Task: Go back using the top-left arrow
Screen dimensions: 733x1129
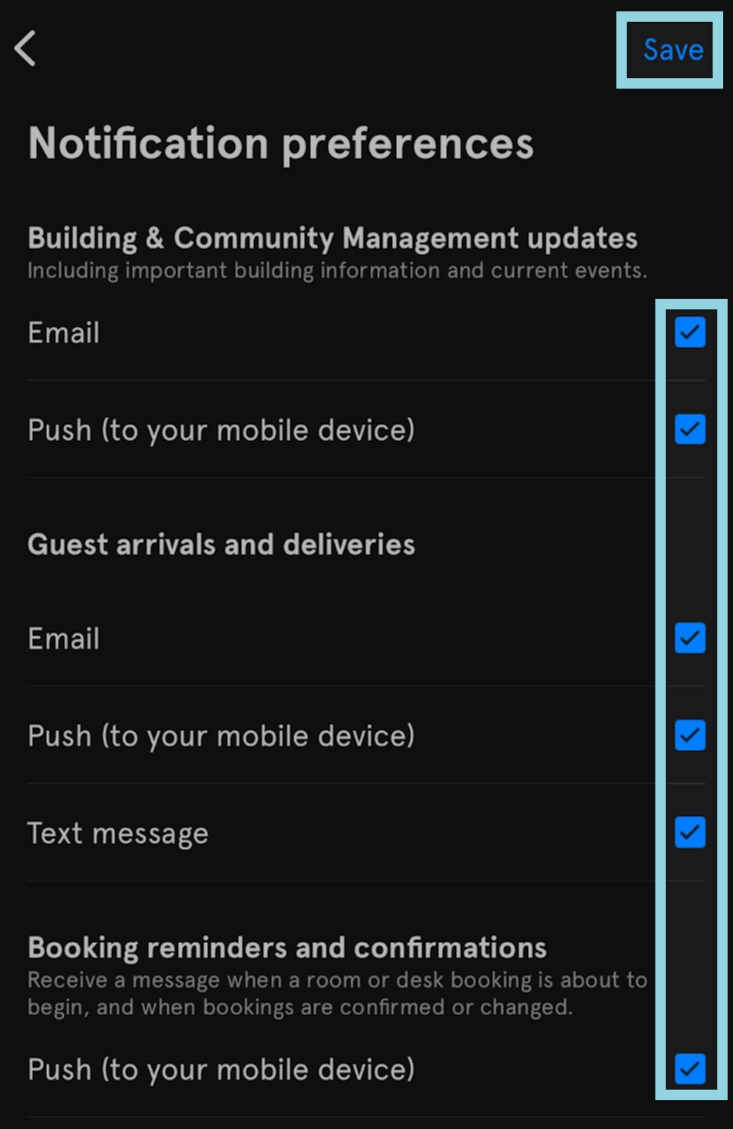Action: tap(26, 48)
